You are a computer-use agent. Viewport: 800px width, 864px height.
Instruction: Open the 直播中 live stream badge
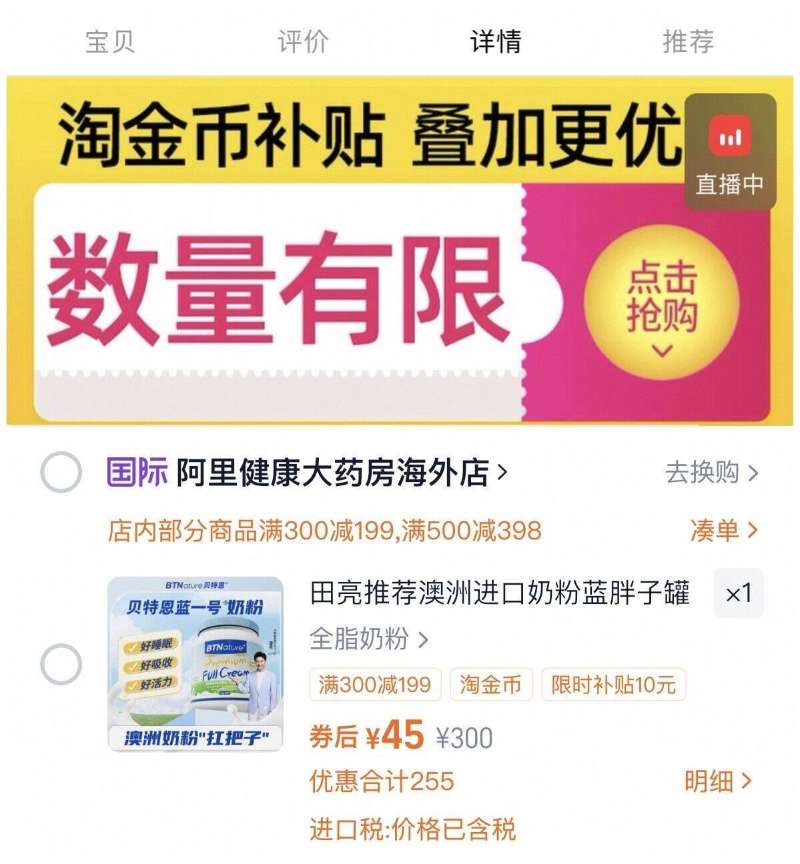(730, 153)
